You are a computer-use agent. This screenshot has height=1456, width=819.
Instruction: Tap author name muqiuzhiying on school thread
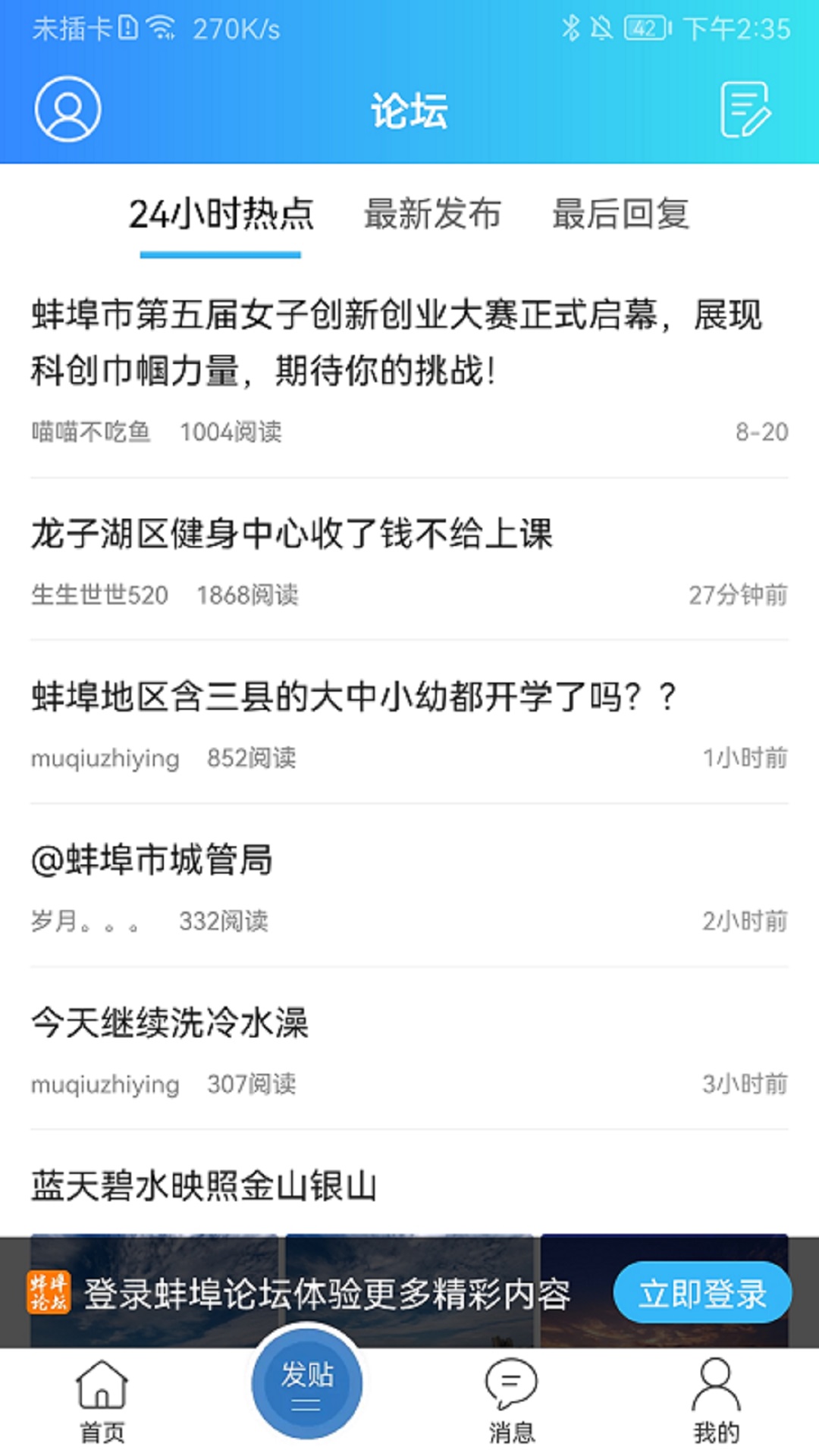pyautogui.click(x=104, y=758)
